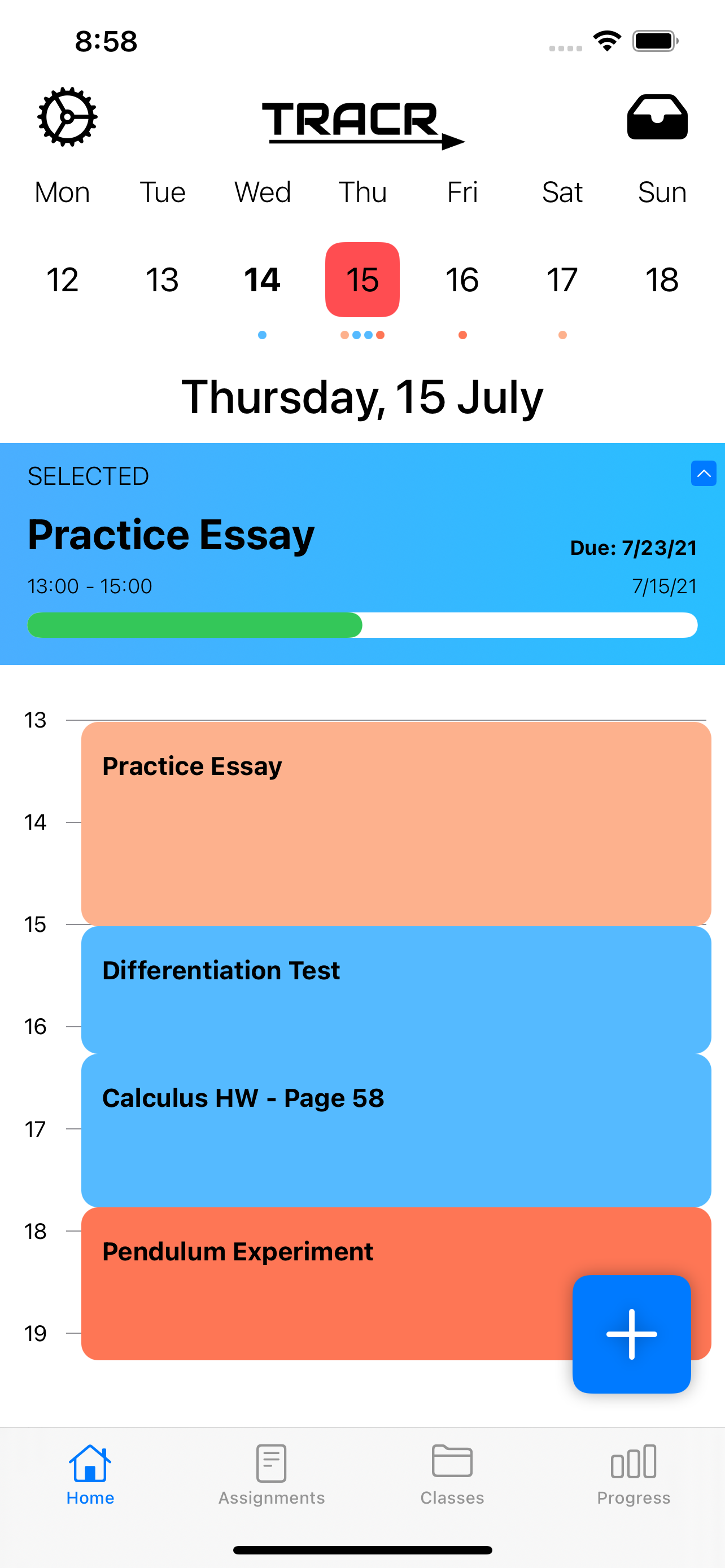The height and width of the screenshot is (1568, 725).
Task: Select Monday 12 in the calendar
Action: (62, 280)
